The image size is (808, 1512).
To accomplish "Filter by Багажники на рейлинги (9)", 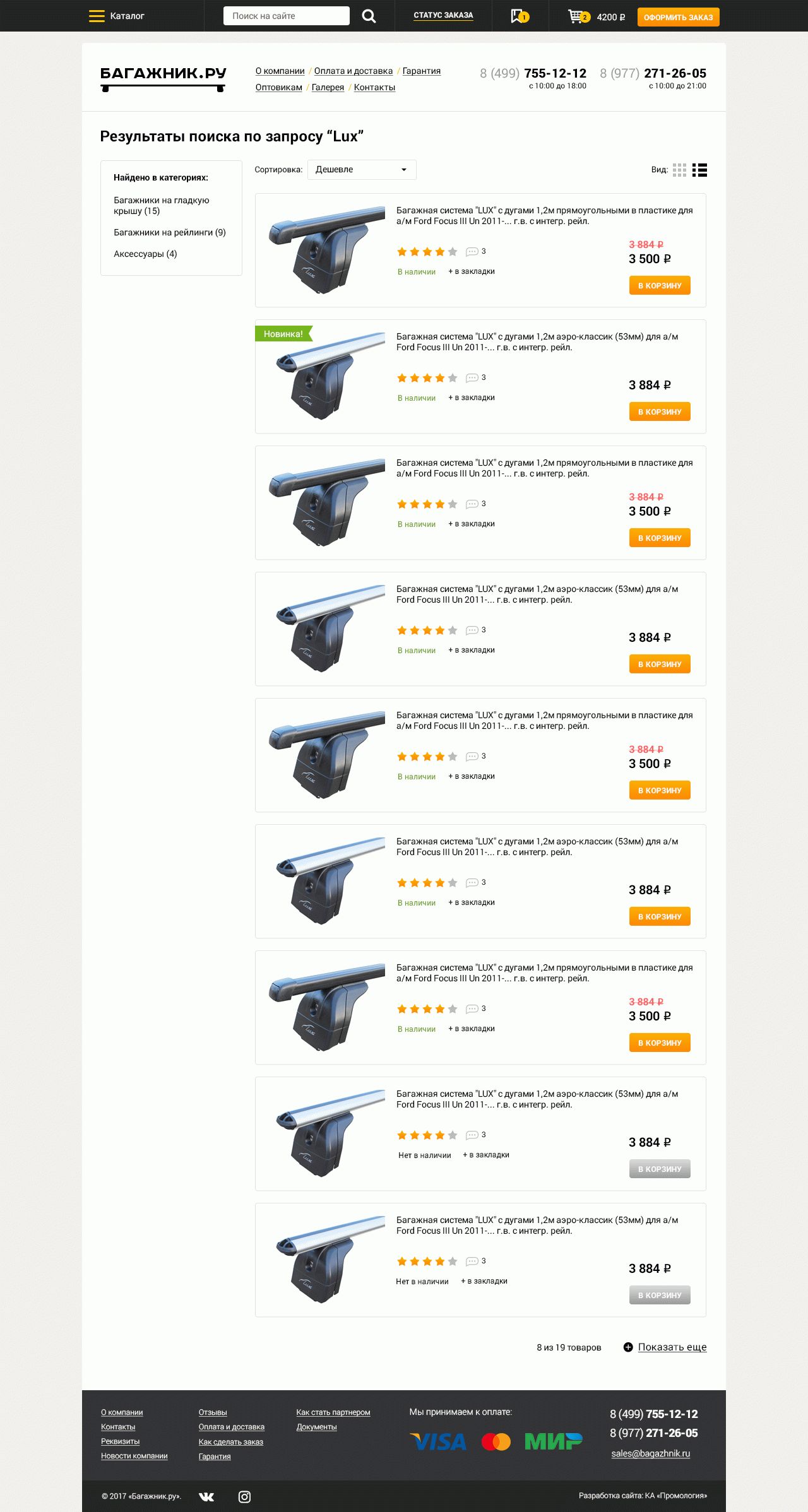I will (x=170, y=232).
